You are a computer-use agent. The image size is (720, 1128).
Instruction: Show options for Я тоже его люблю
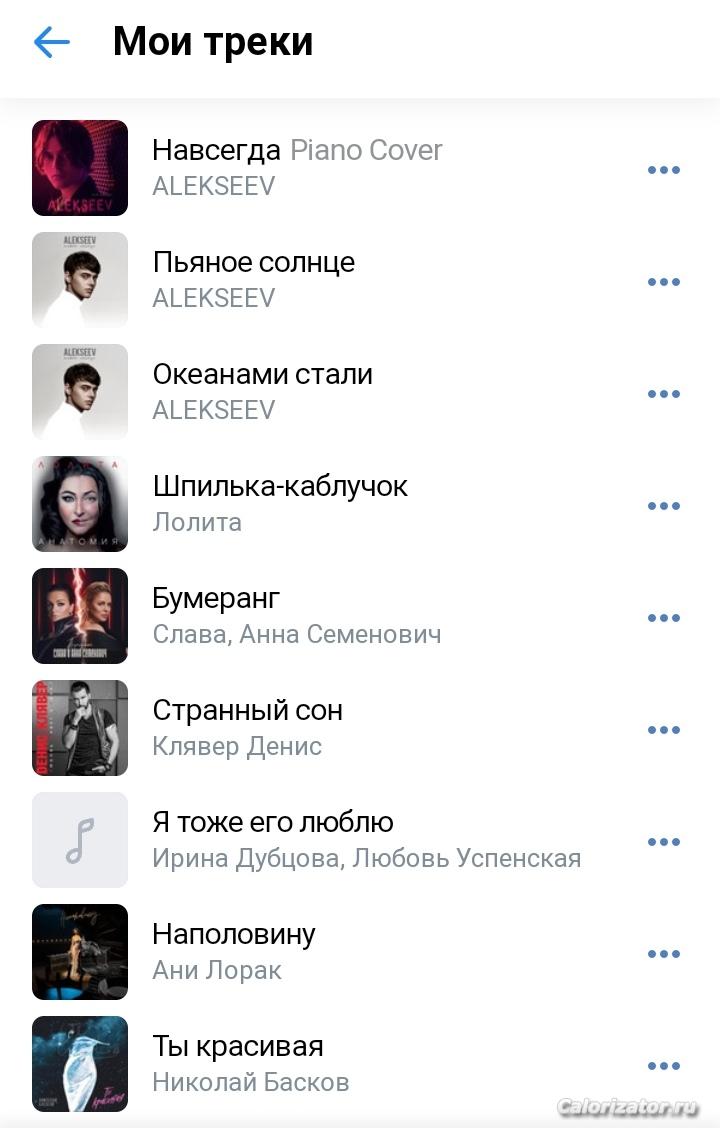point(664,842)
